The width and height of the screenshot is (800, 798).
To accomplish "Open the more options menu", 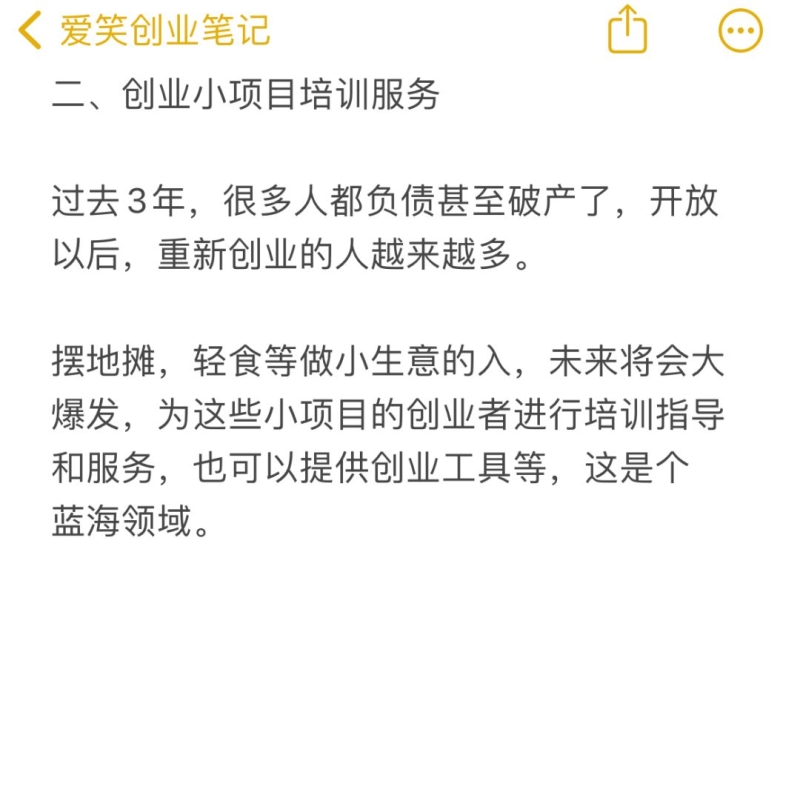I will point(740,30).
